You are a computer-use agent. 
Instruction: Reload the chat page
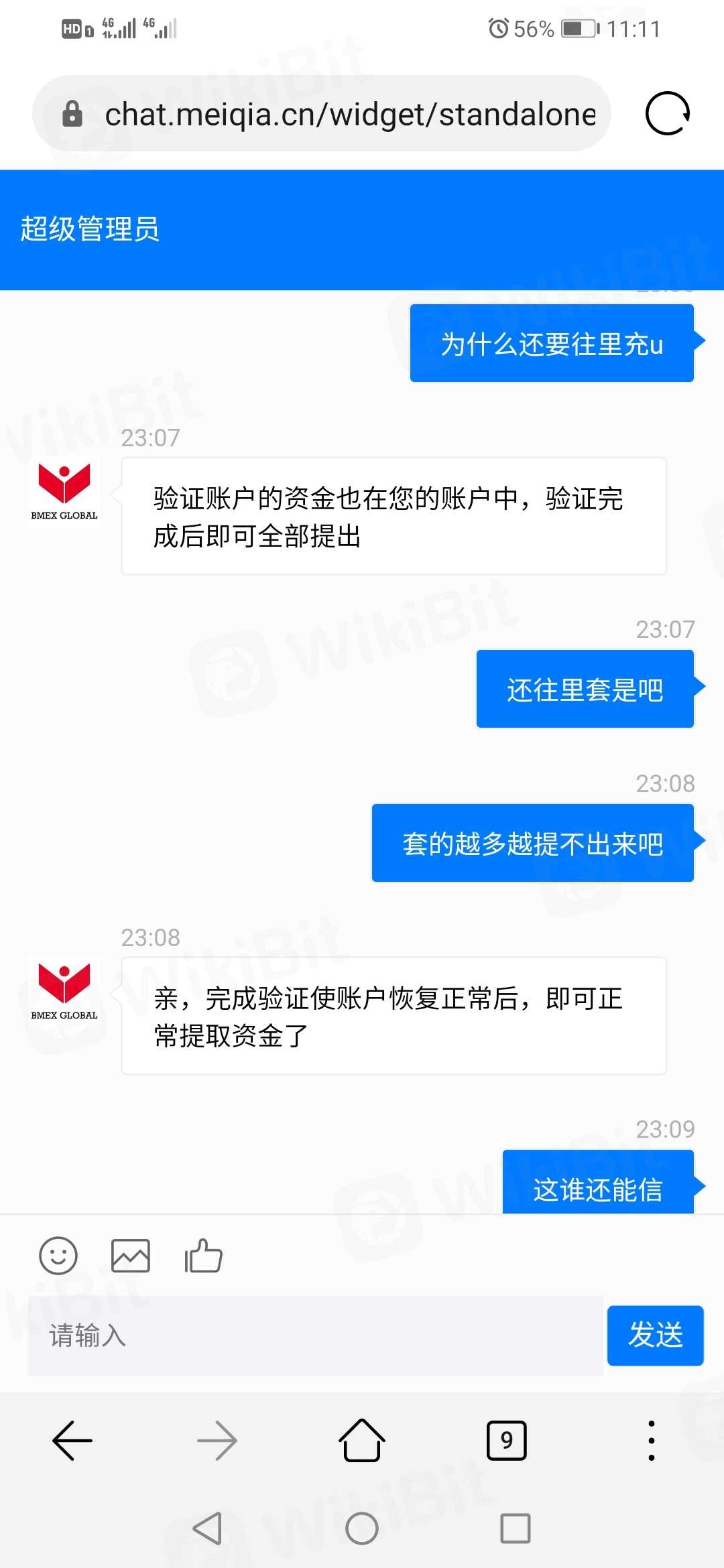pos(667,113)
